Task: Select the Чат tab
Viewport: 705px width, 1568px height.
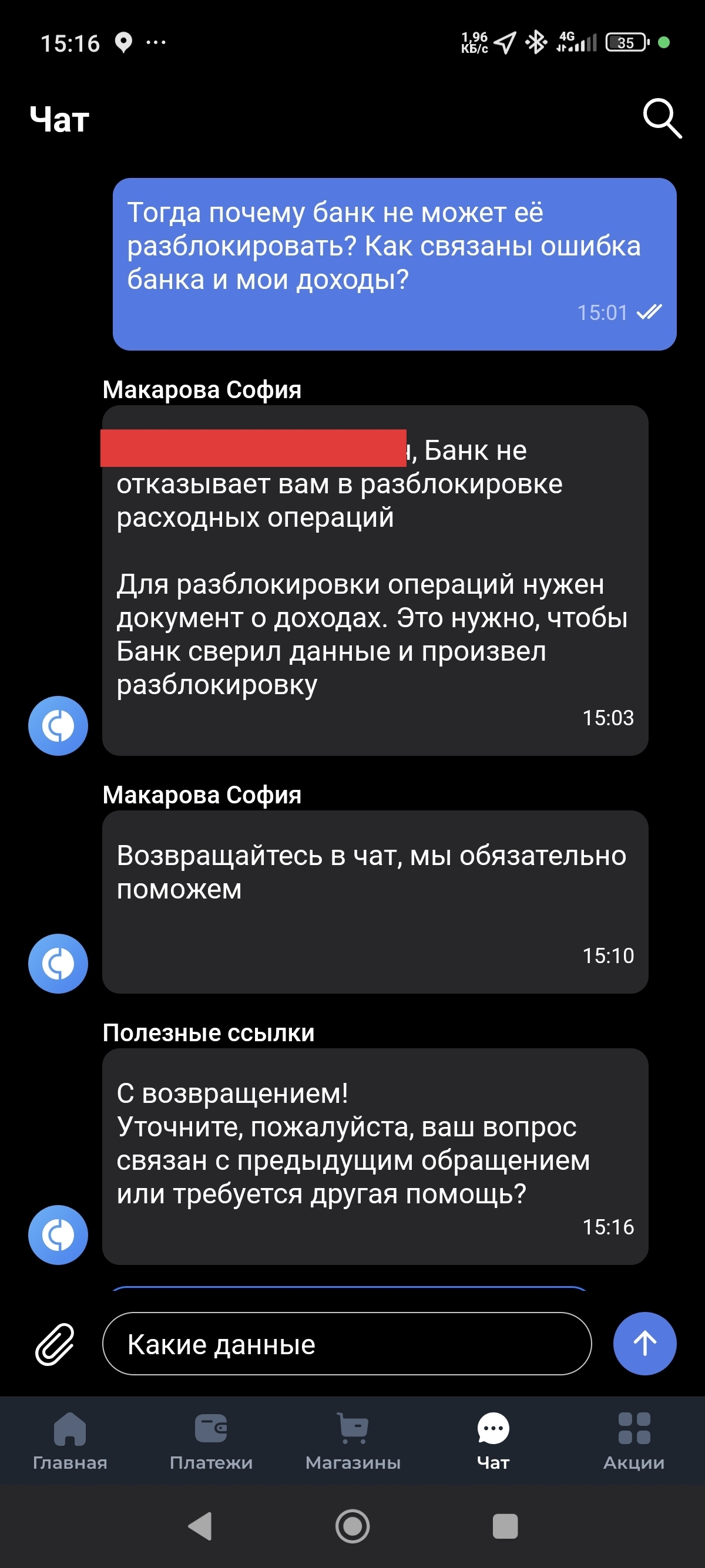Action: click(x=493, y=1441)
